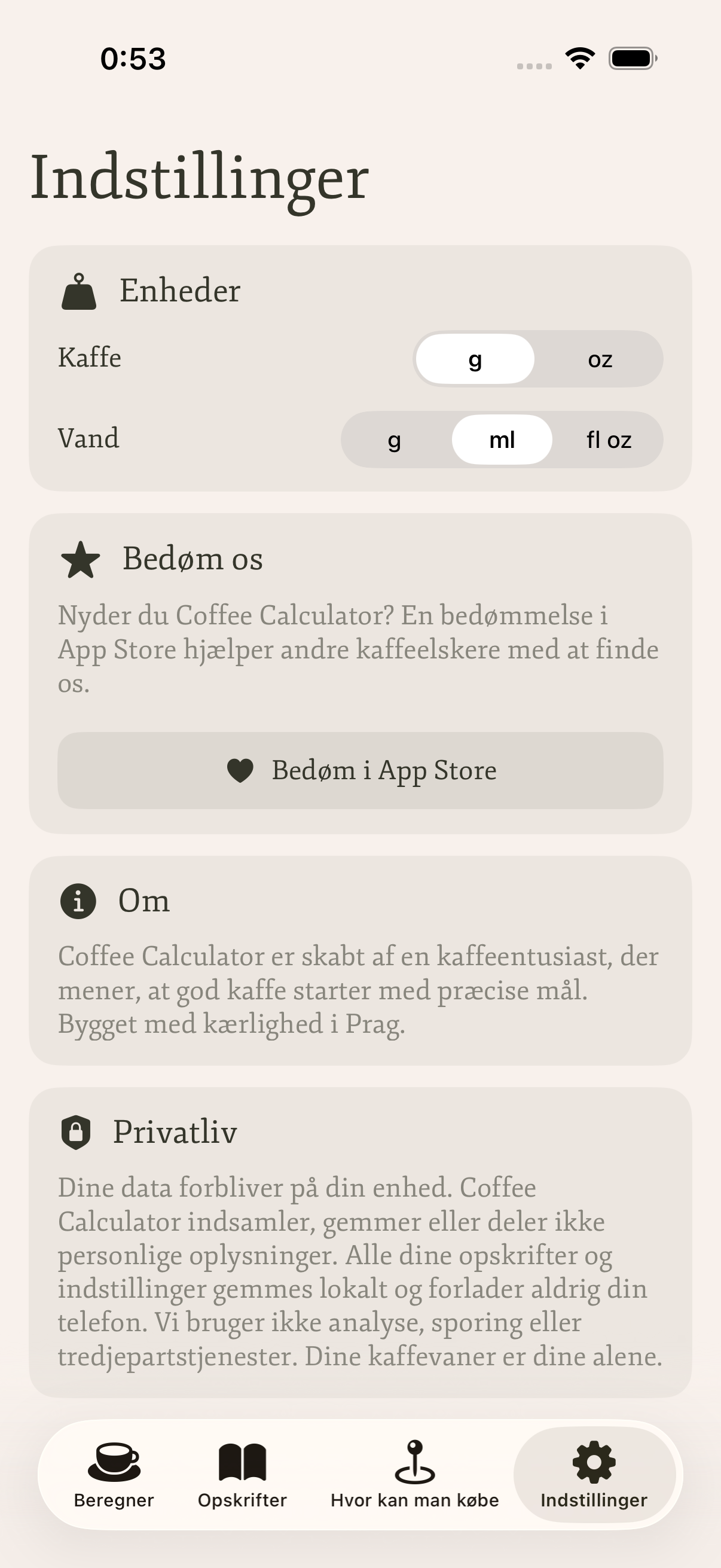Select fl oz for Vand

click(x=609, y=440)
